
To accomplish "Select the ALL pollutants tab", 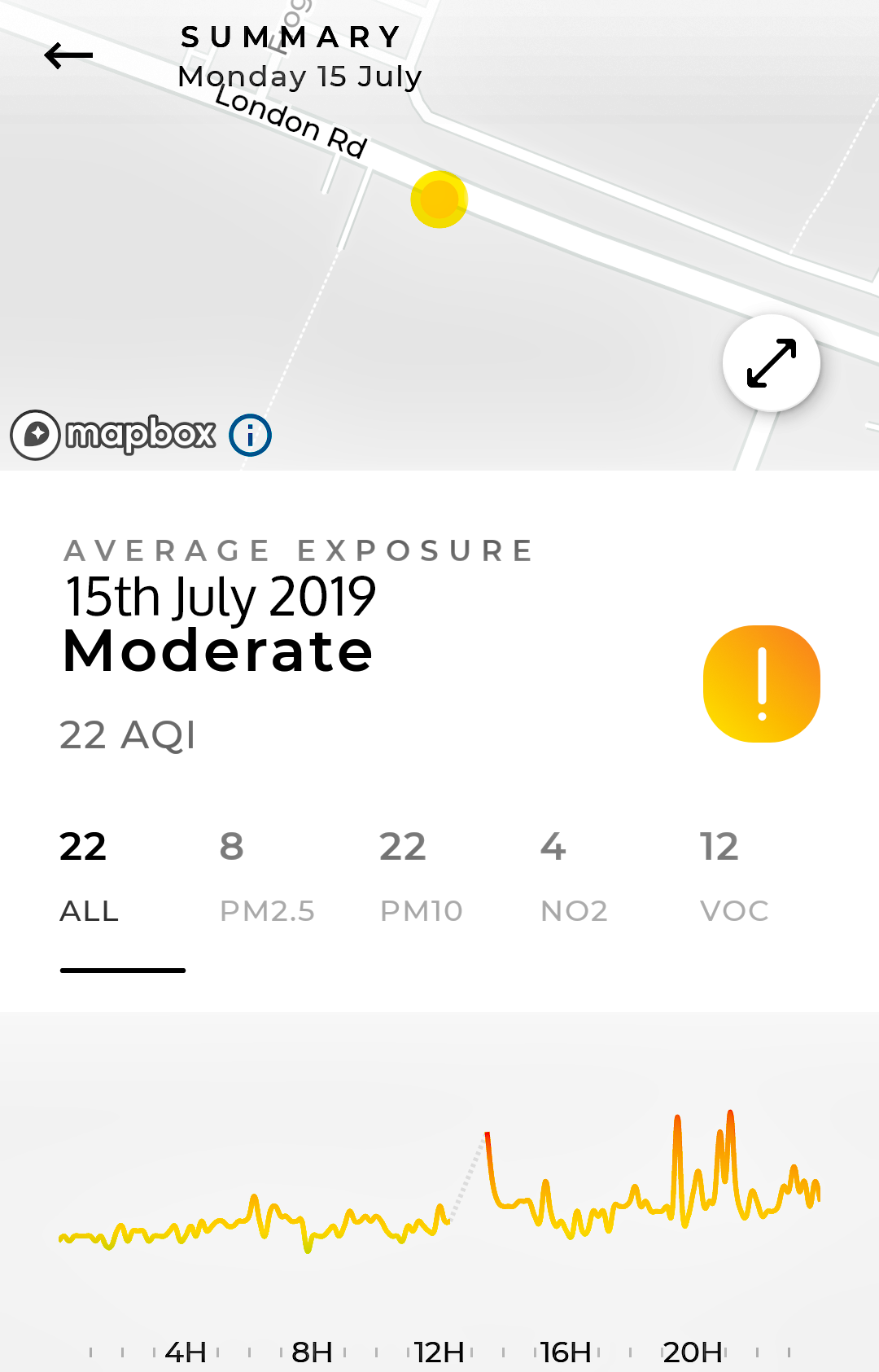I will 90,878.
